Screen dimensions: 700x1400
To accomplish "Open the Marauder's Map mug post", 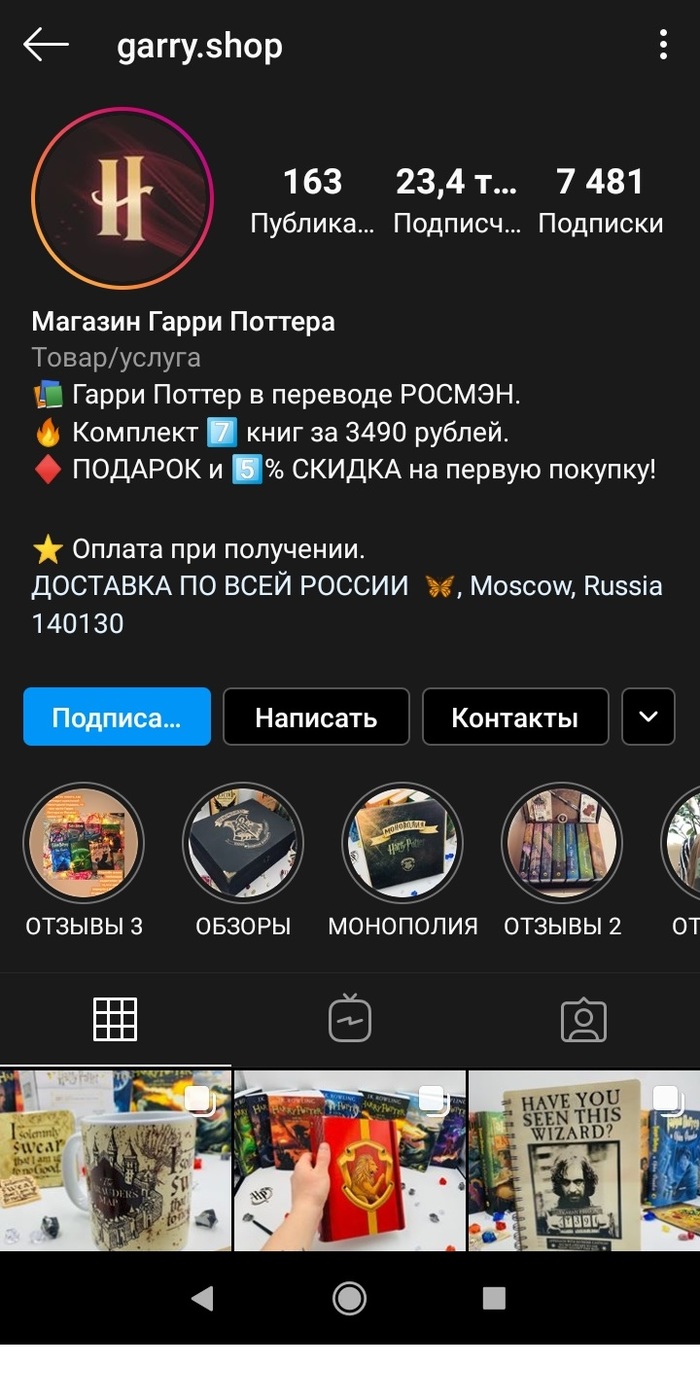I will pos(115,1159).
